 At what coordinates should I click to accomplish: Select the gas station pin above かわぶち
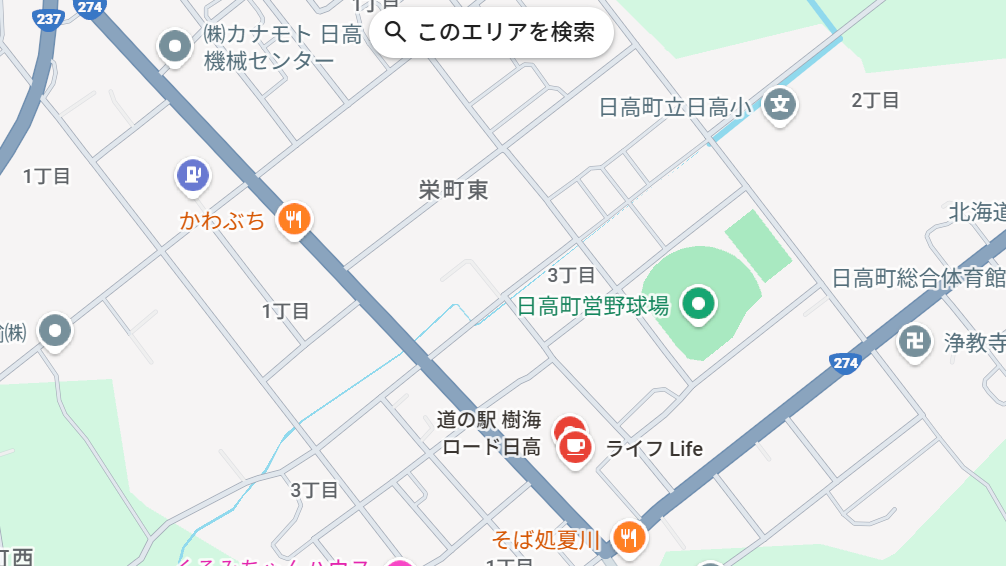click(192, 176)
